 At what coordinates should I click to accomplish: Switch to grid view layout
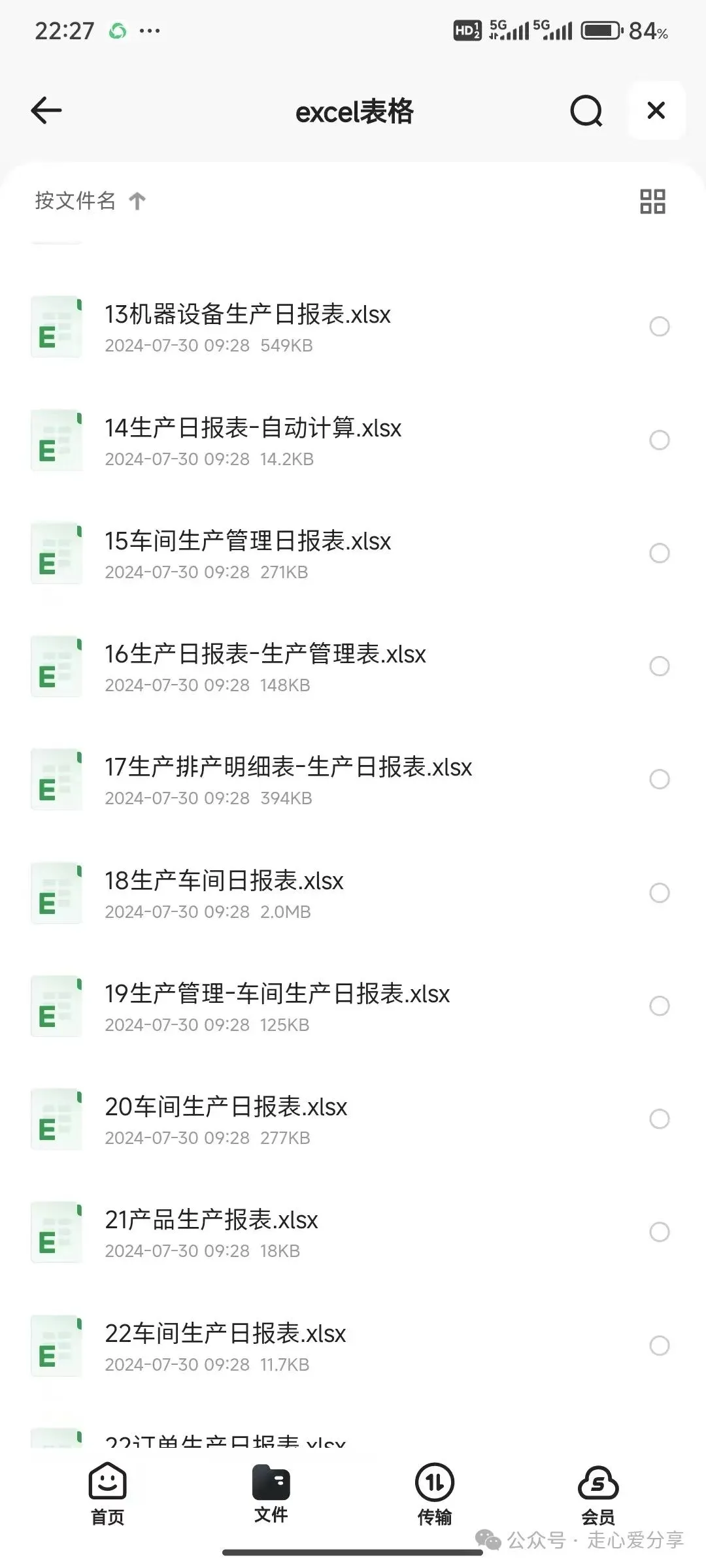click(x=652, y=201)
